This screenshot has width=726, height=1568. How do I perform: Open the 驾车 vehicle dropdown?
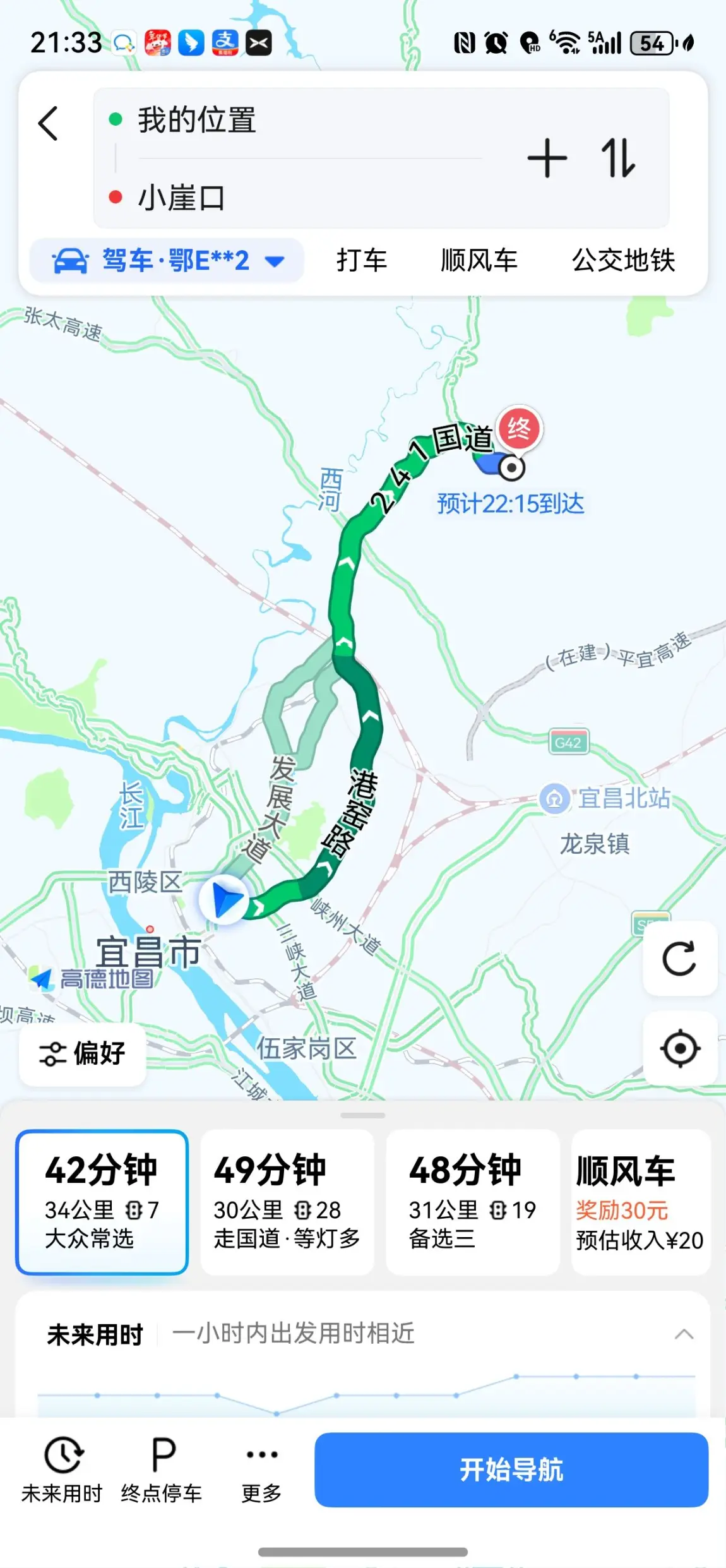tap(167, 260)
